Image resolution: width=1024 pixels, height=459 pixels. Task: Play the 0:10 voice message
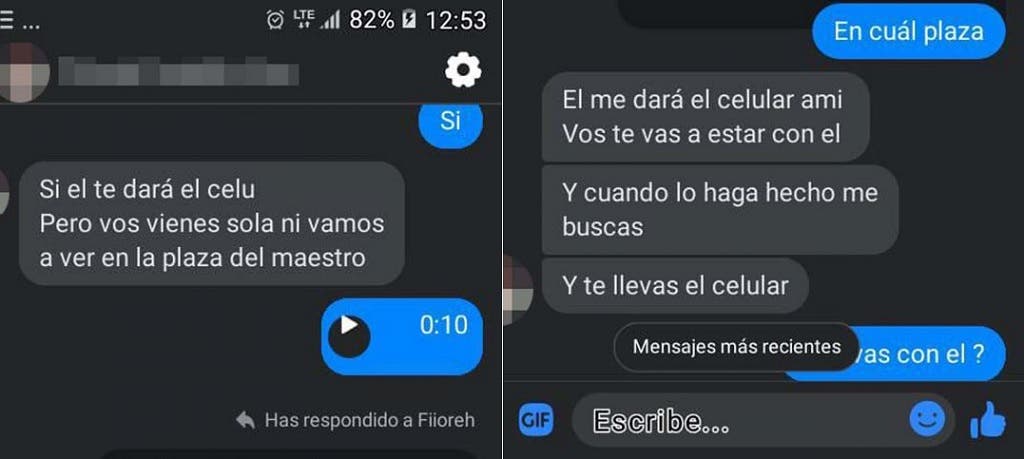tap(349, 336)
